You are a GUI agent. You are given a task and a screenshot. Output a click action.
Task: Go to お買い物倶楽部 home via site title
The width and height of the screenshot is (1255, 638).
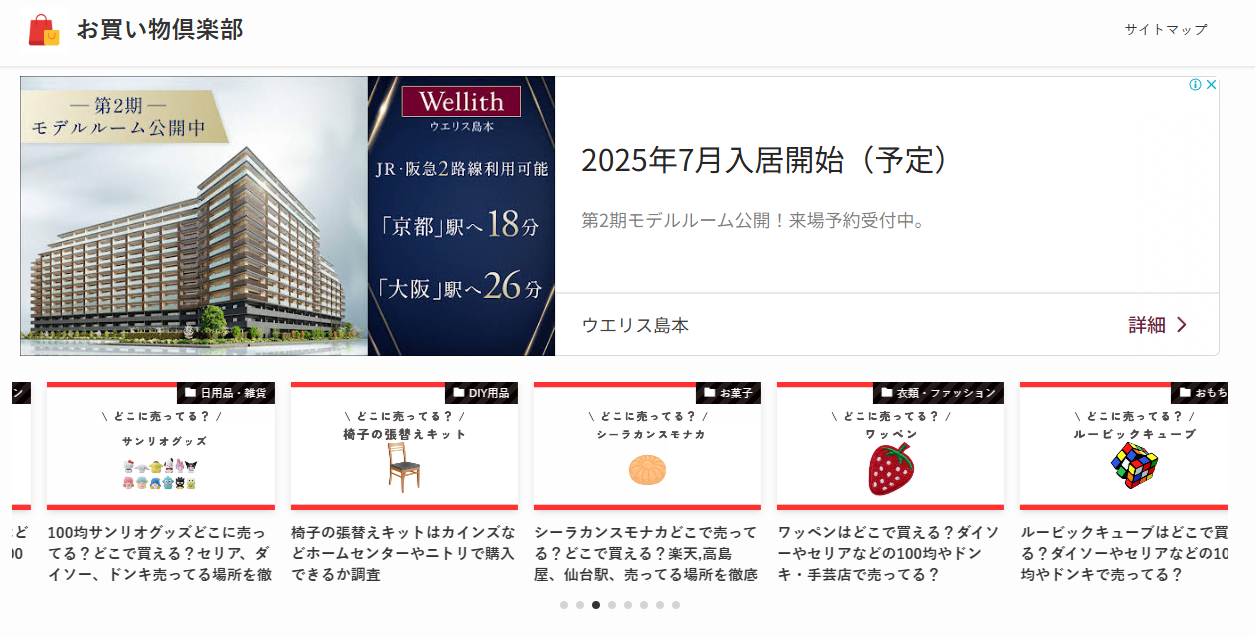point(159,29)
